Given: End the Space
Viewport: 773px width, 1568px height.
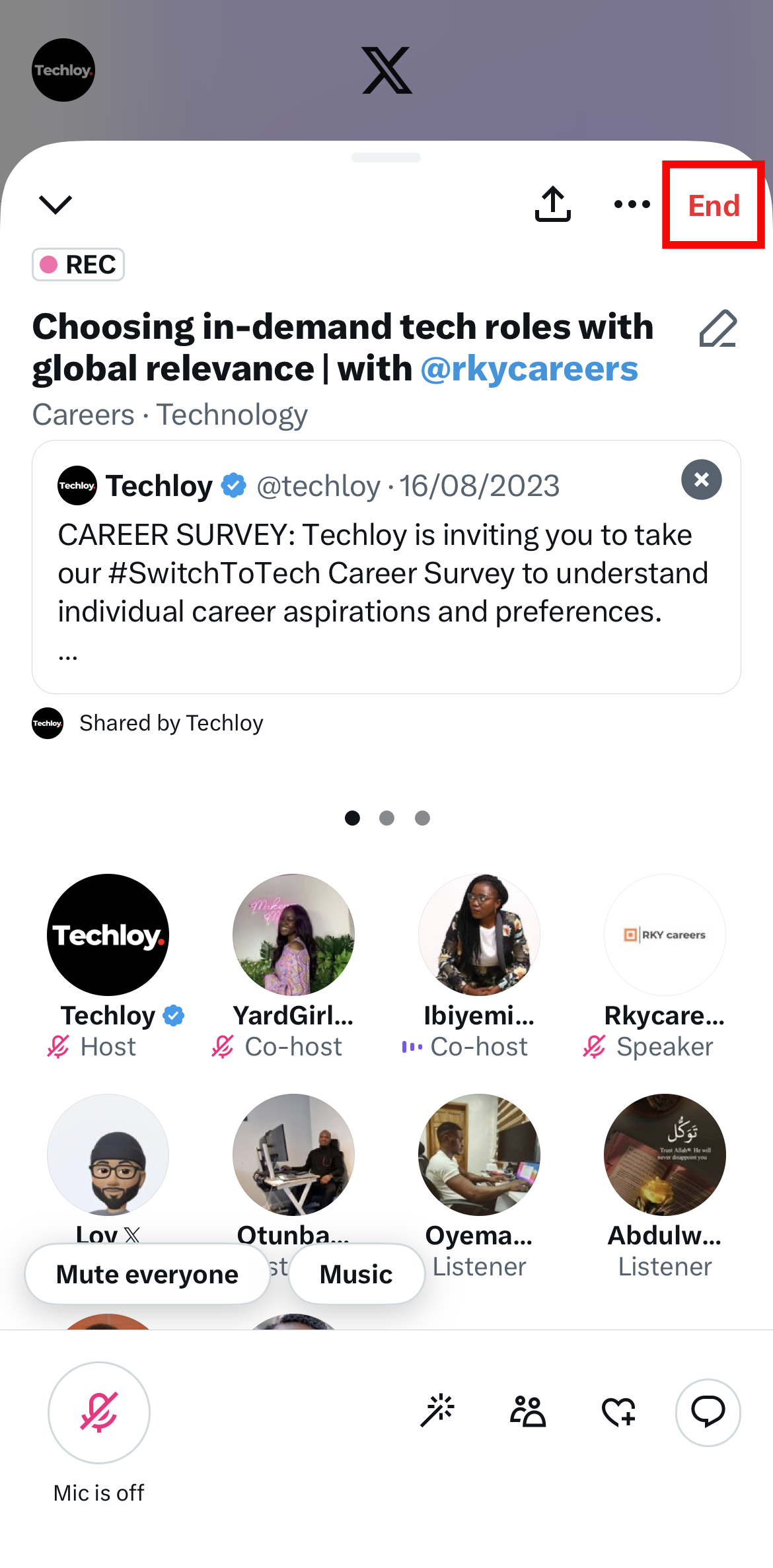Looking at the screenshot, I should click(x=714, y=205).
